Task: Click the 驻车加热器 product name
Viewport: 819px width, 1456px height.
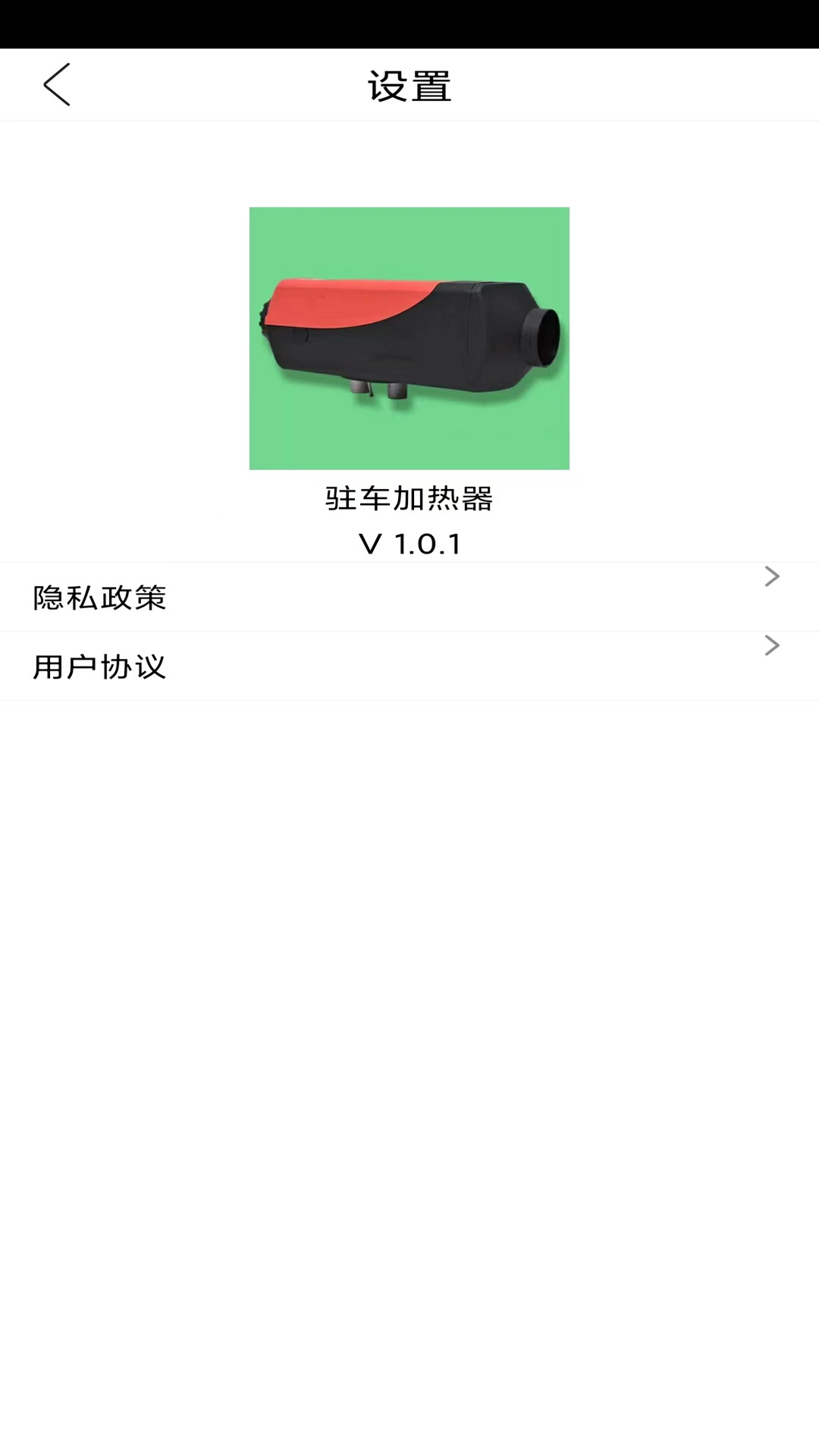Action: (409, 500)
